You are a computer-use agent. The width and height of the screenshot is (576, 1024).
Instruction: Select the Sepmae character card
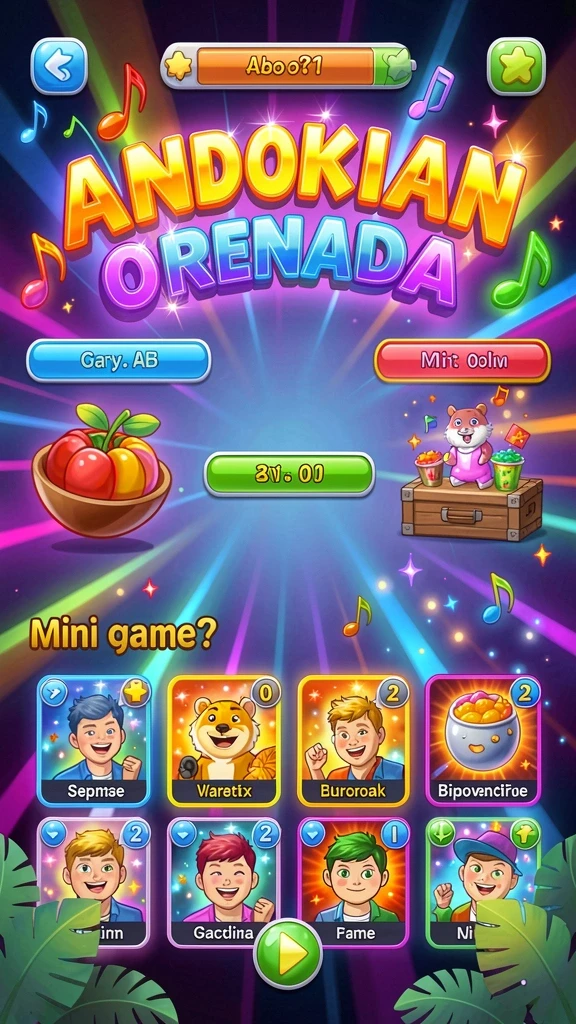coord(94,741)
